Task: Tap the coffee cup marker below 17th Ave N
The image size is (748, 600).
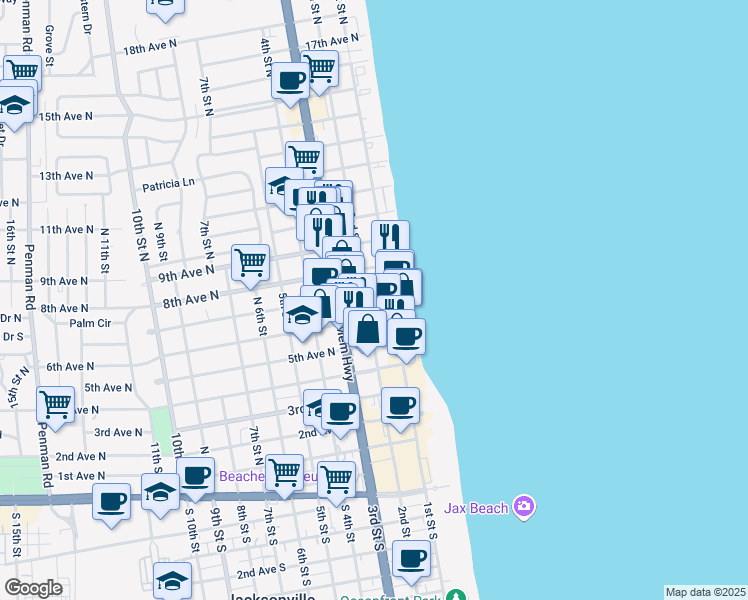Action: click(290, 80)
